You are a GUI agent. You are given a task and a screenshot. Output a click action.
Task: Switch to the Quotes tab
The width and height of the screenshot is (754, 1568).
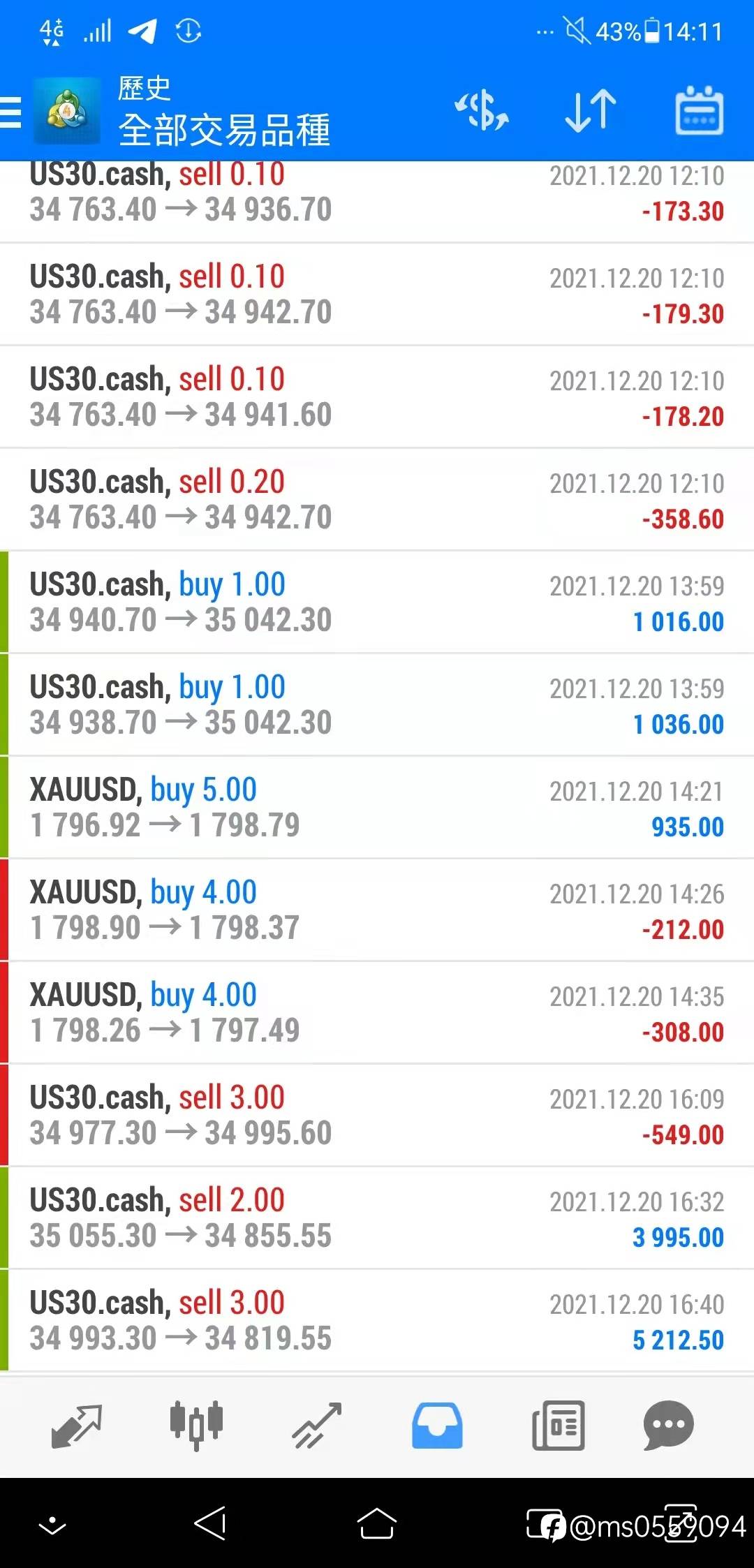click(77, 1426)
